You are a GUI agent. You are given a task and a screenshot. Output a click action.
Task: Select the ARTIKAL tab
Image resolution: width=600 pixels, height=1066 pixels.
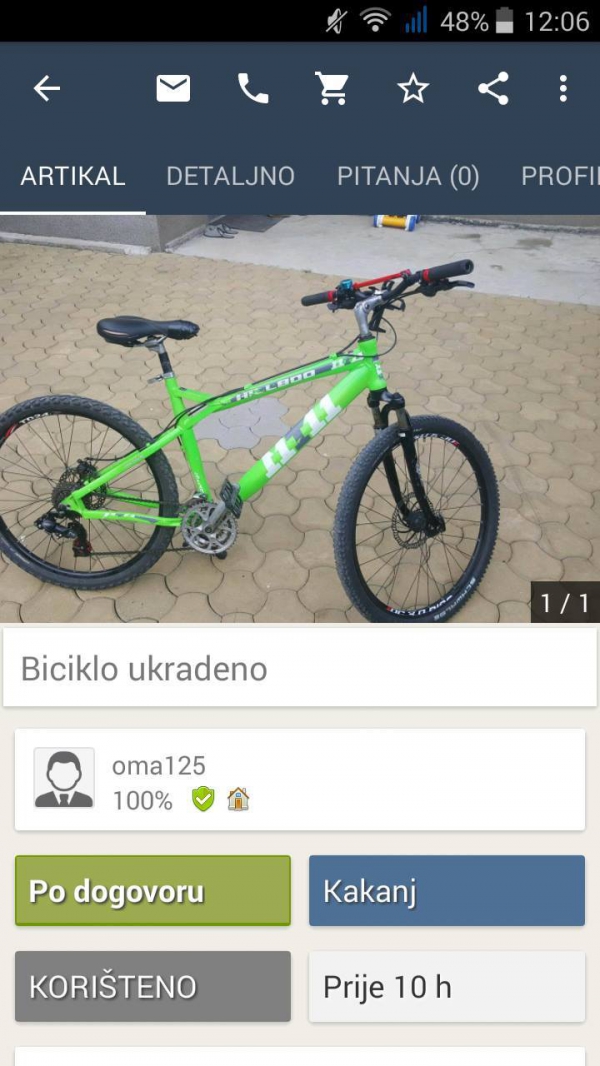pyautogui.click(x=73, y=177)
